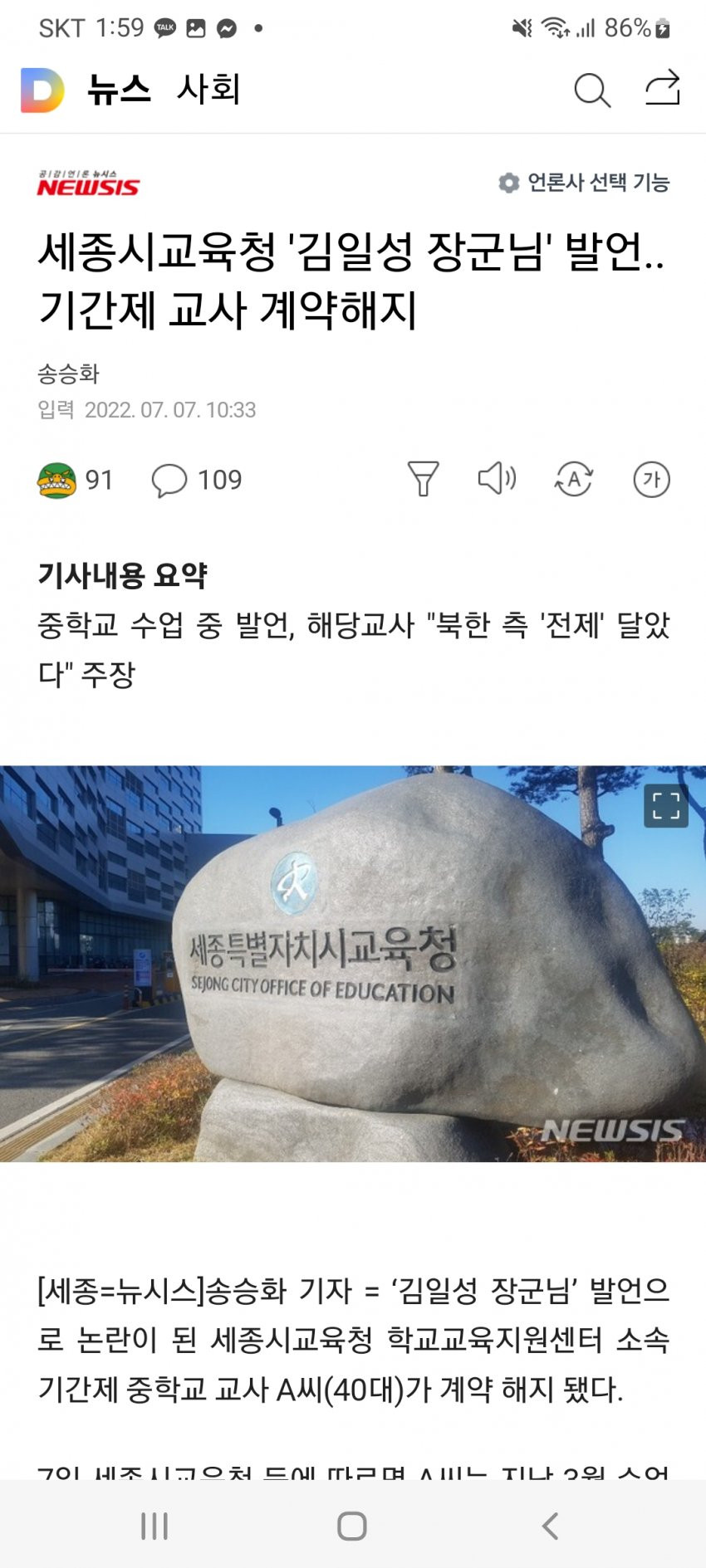Open the 사회 category
The height and width of the screenshot is (1568, 706).
click(x=208, y=90)
